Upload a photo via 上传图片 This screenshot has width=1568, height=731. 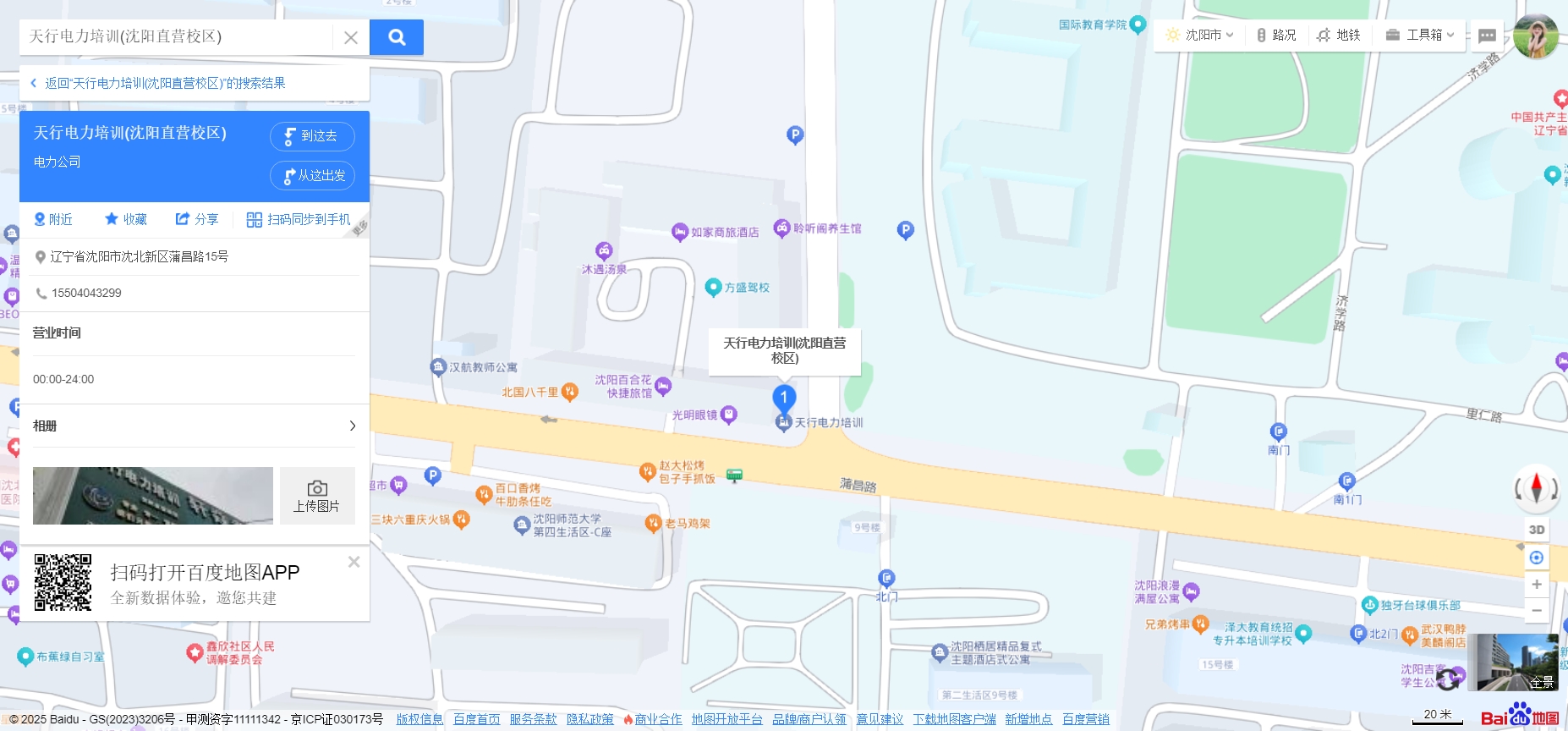pos(316,496)
